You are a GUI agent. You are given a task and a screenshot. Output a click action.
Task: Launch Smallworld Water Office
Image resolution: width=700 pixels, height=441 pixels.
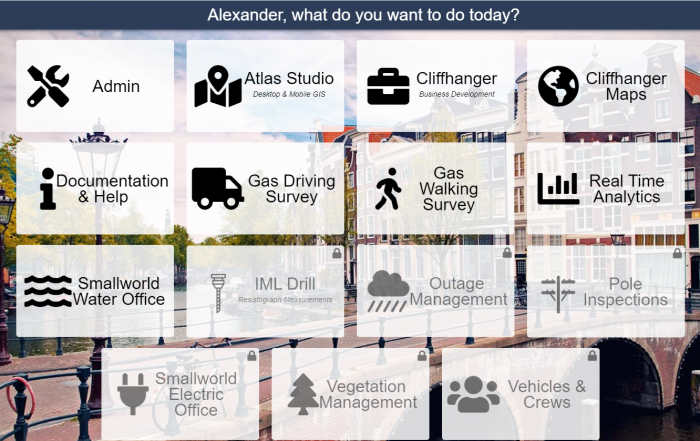95,291
